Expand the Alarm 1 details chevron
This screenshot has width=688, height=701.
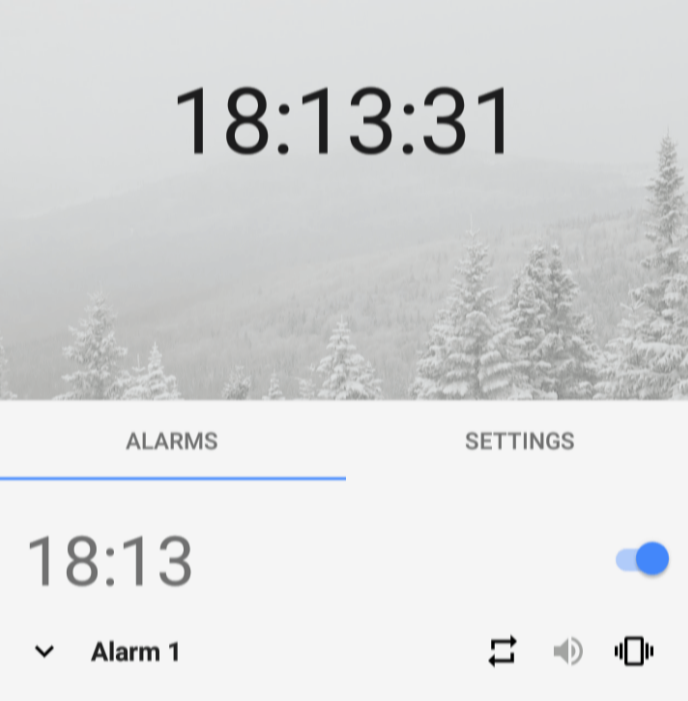pos(44,652)
